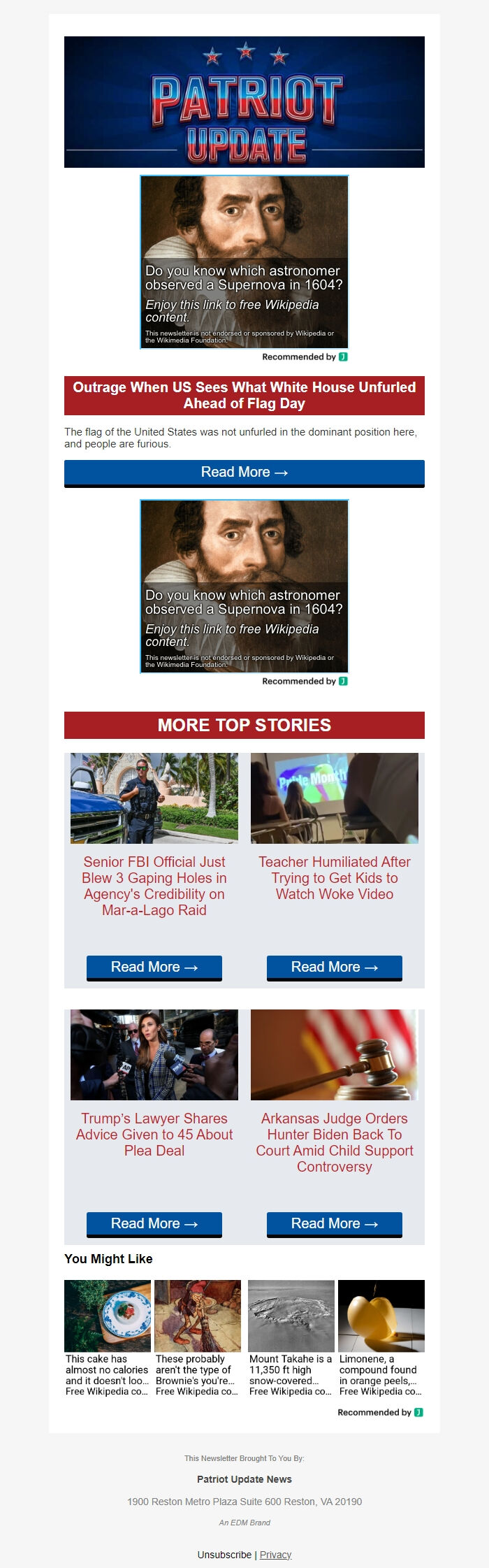Read more about Senior FBI Official story
Screen dimensions: 489x1568
click(154, 967)
